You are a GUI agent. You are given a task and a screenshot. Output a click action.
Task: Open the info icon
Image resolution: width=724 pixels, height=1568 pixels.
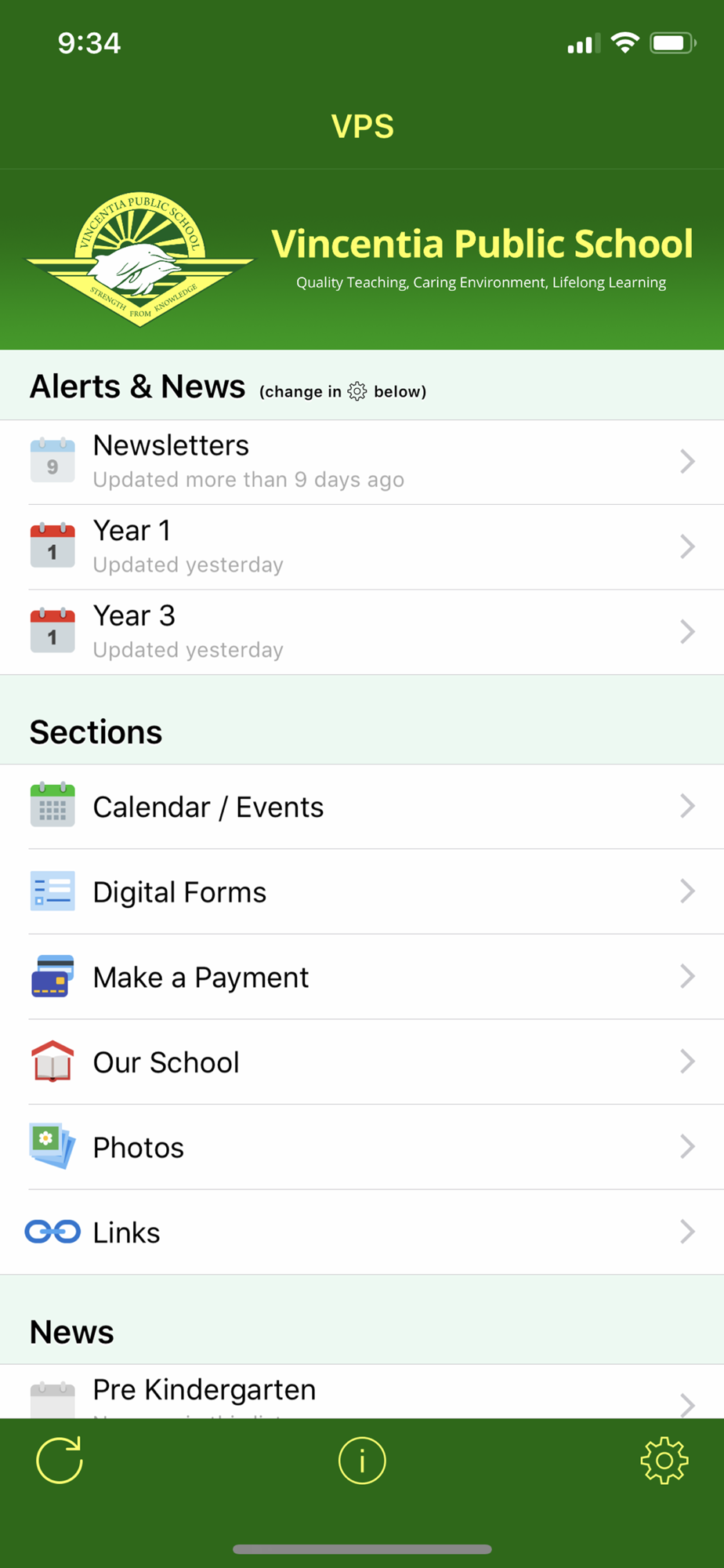pyautogui.click(x=362, y=1461)
